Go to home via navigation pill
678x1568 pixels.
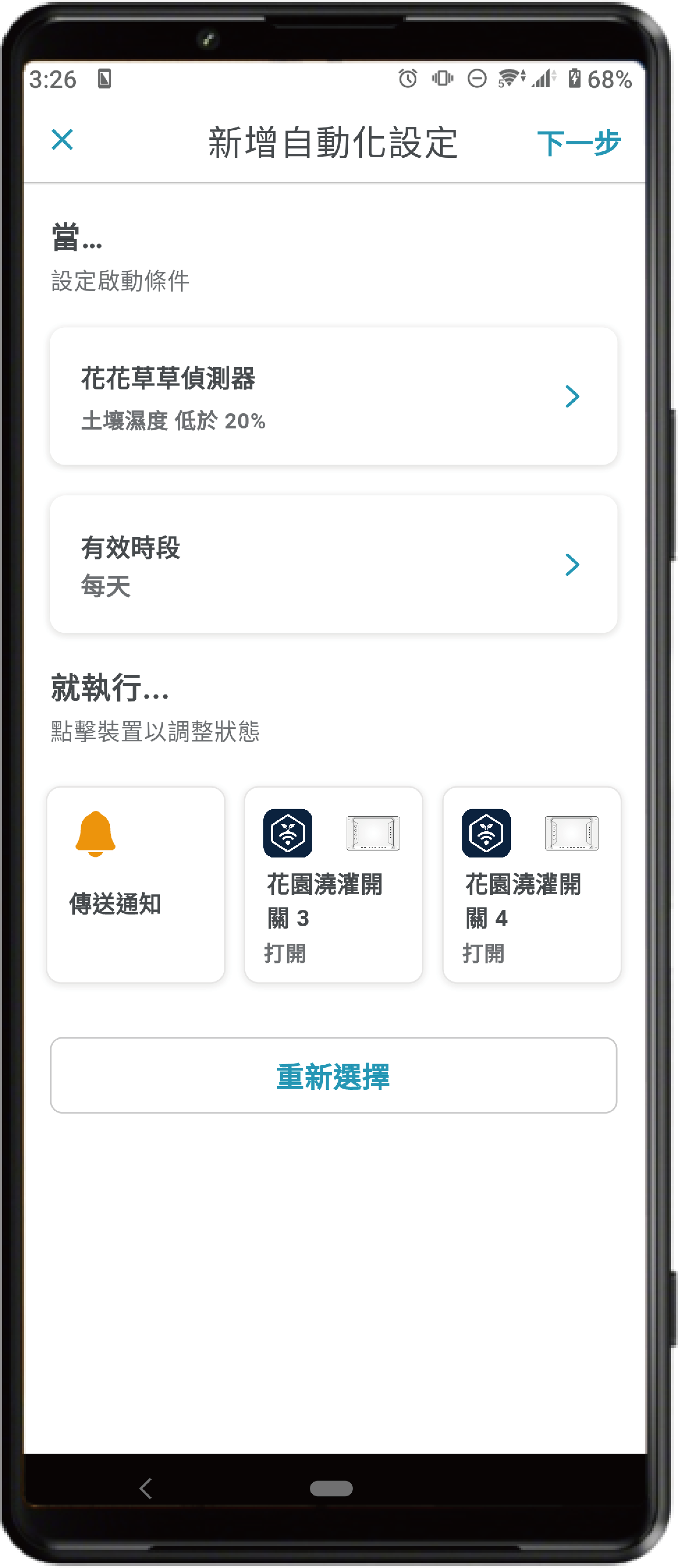click(331, 1488)
